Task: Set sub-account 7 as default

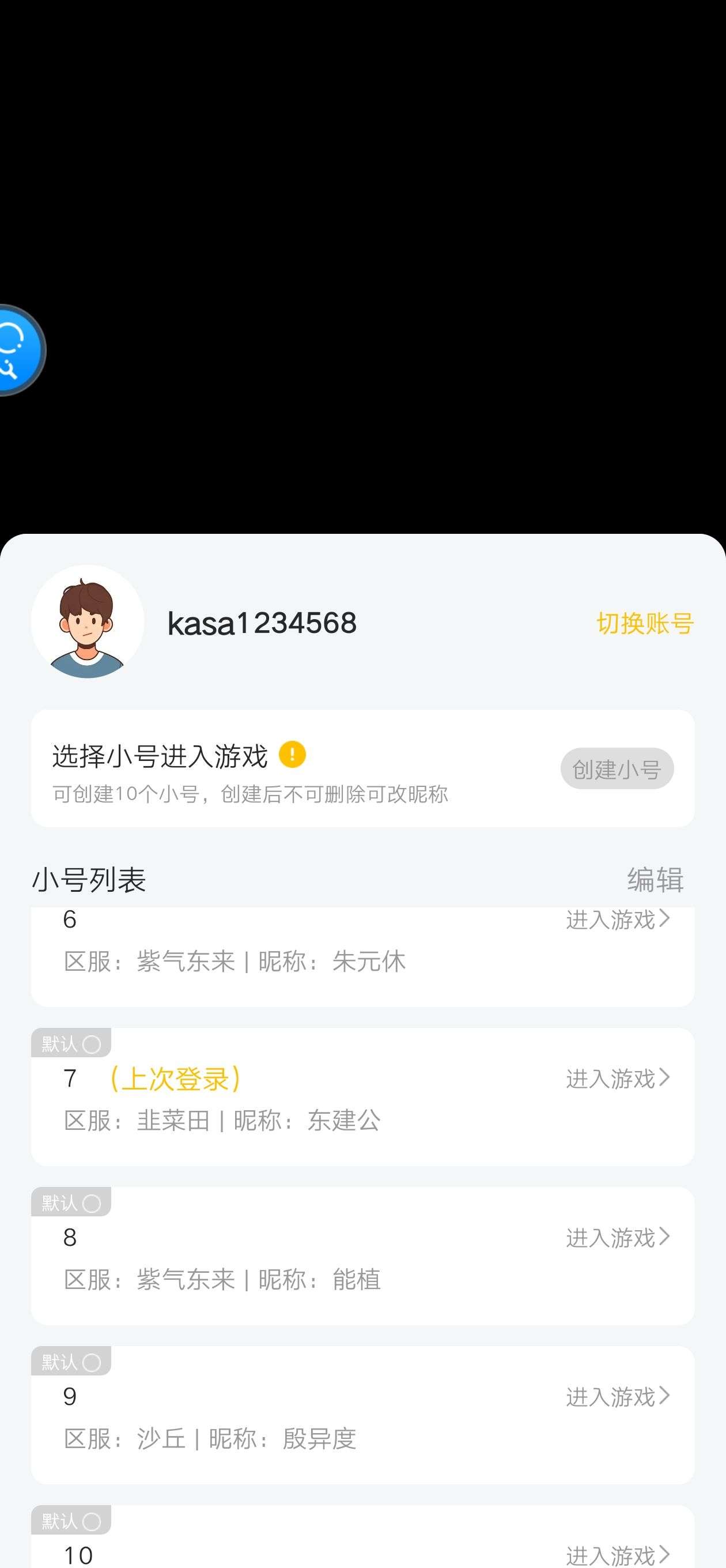Action: tap(91, 1045)
